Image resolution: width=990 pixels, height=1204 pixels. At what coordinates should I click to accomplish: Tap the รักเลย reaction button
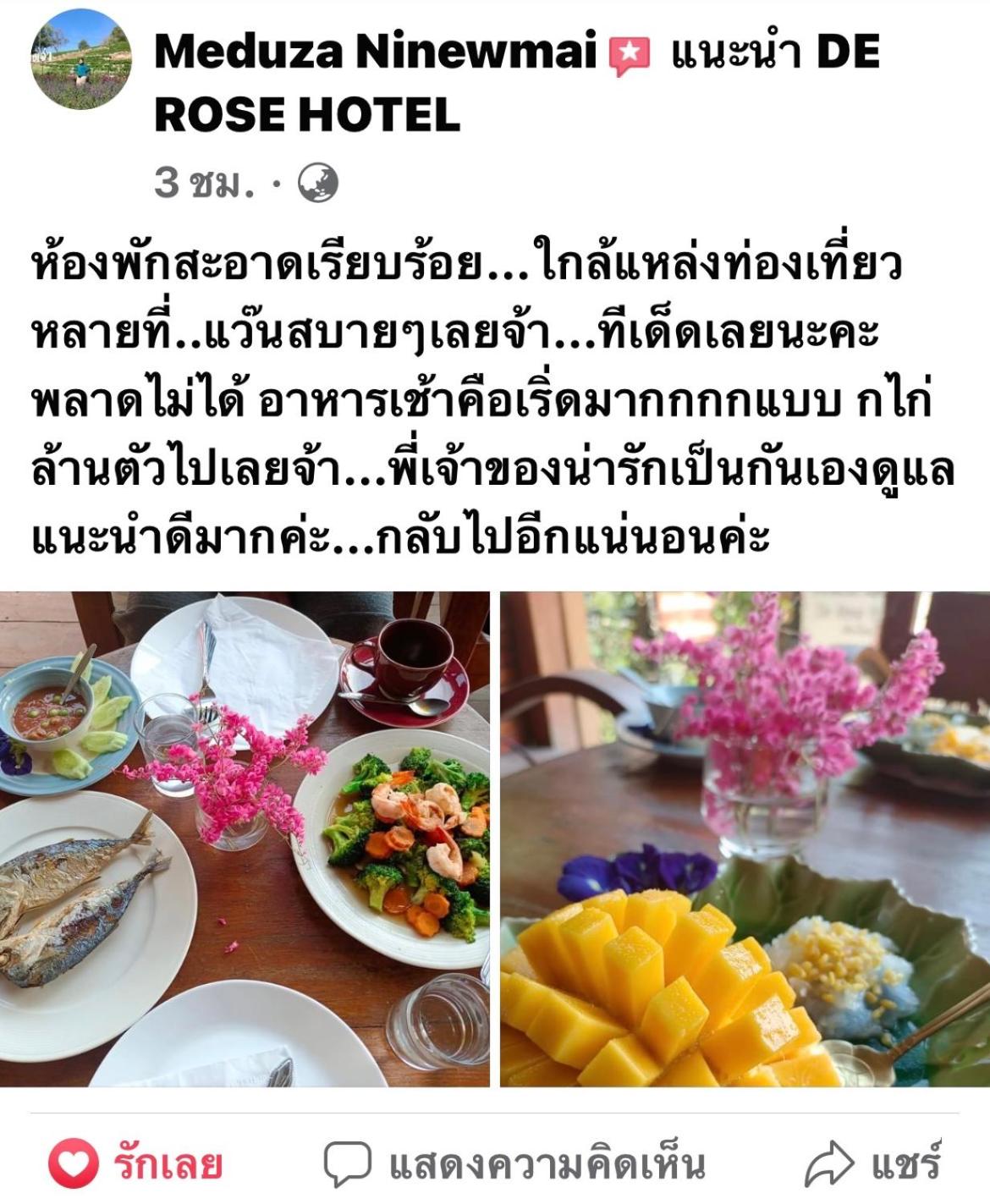[137, 1164]
